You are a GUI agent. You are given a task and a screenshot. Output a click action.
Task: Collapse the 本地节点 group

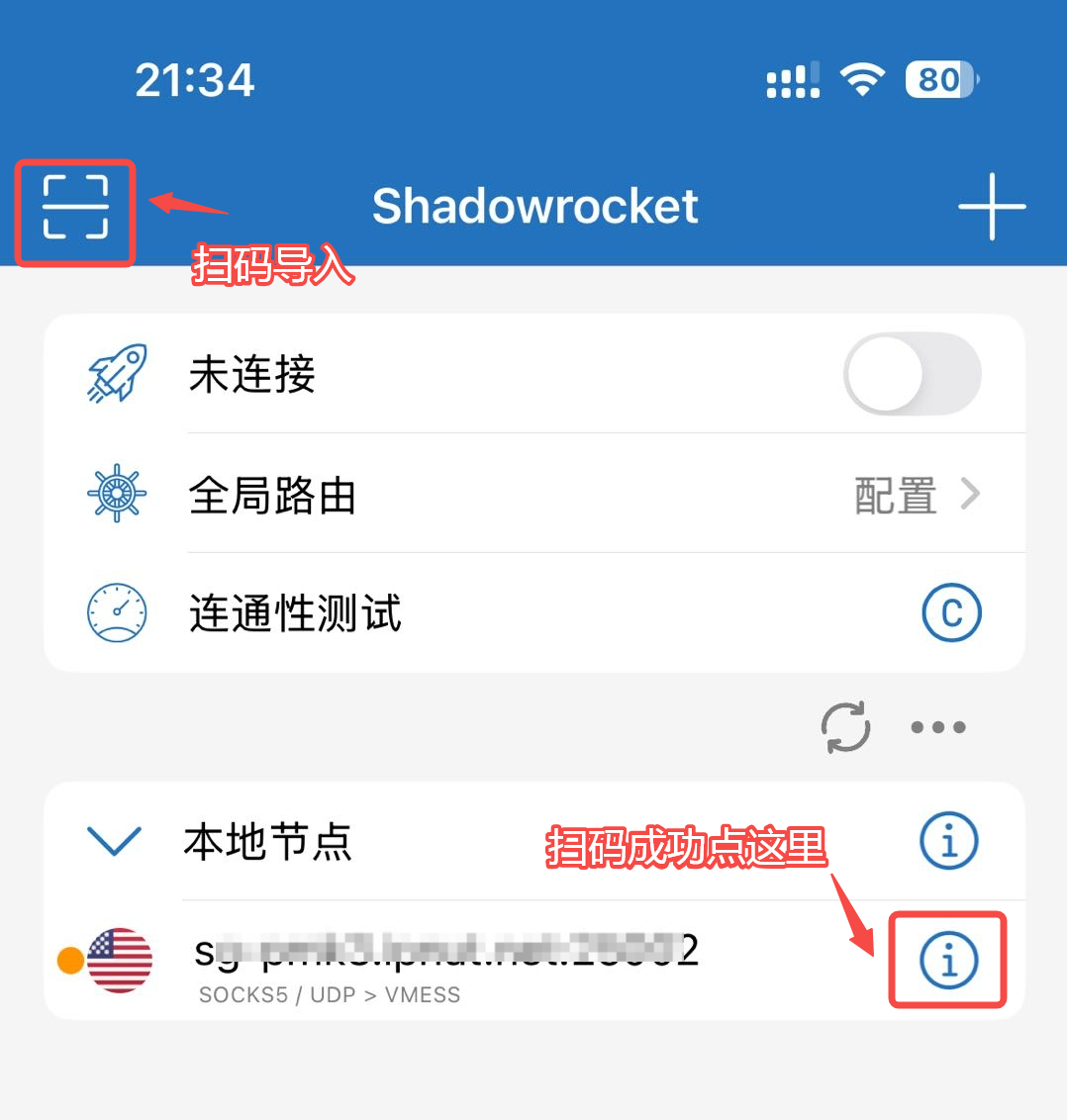[115, 841]
